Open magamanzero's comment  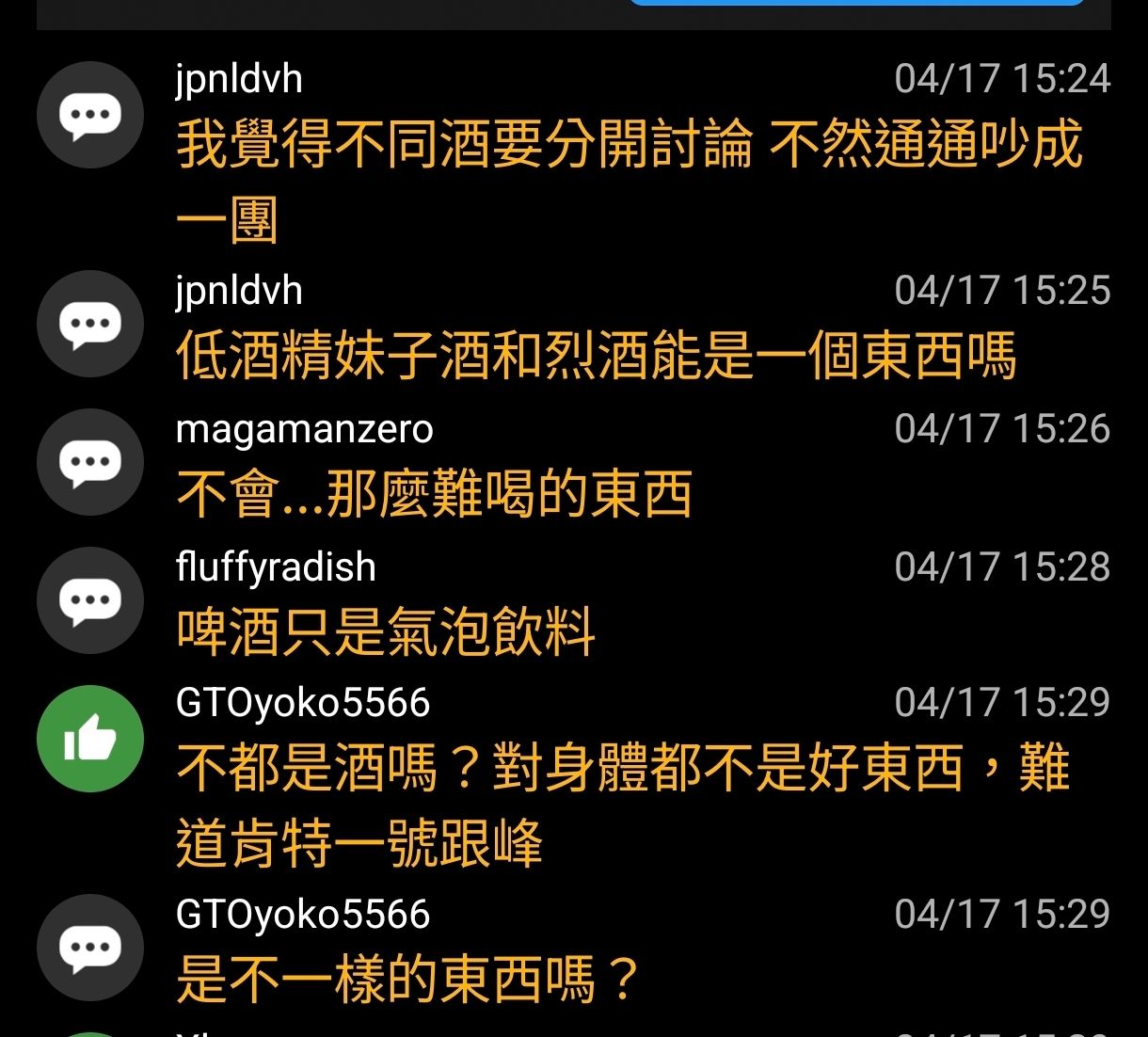click(435, 496)
